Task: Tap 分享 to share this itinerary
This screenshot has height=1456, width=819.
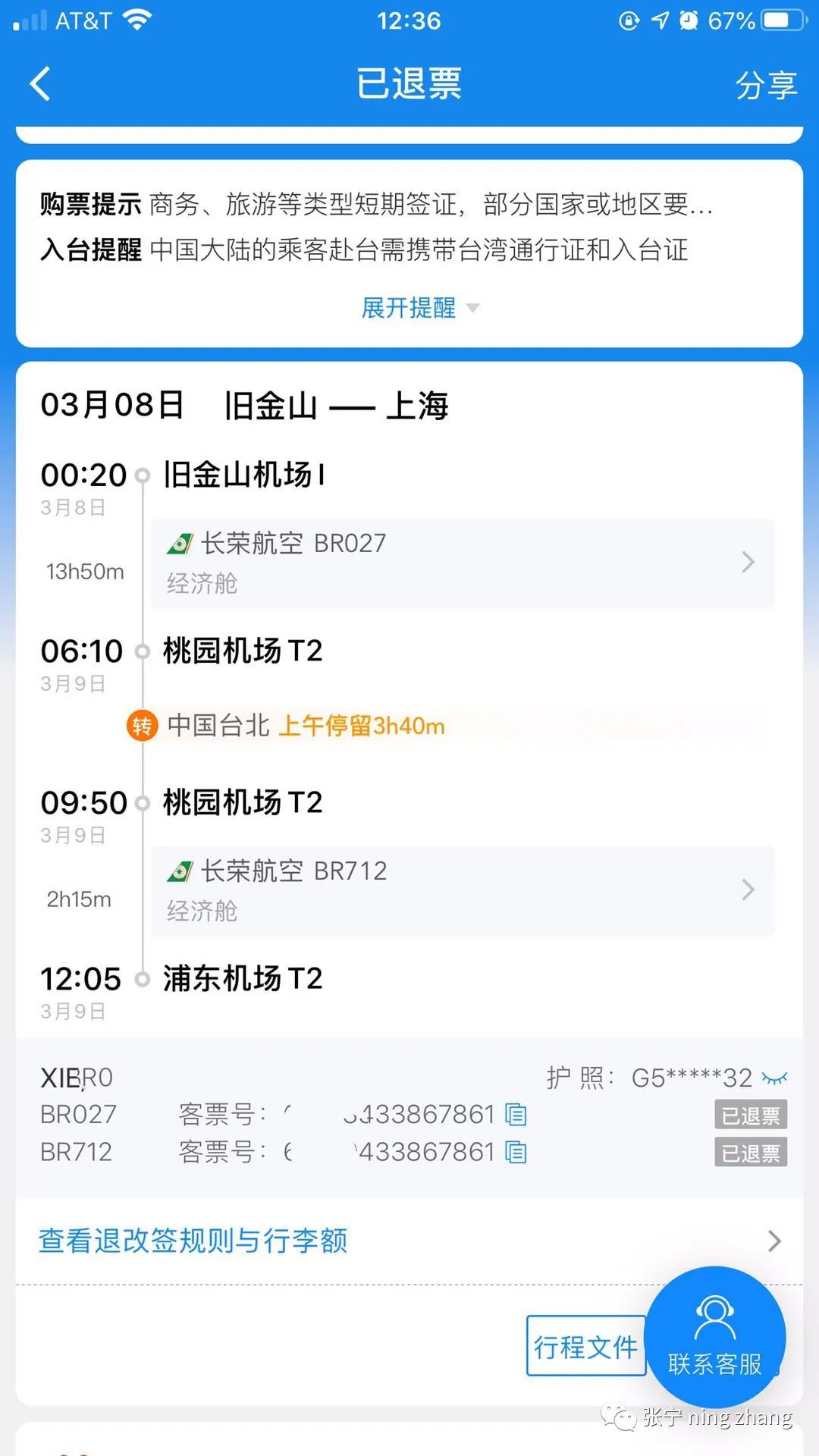Action: tap(766, 84)
